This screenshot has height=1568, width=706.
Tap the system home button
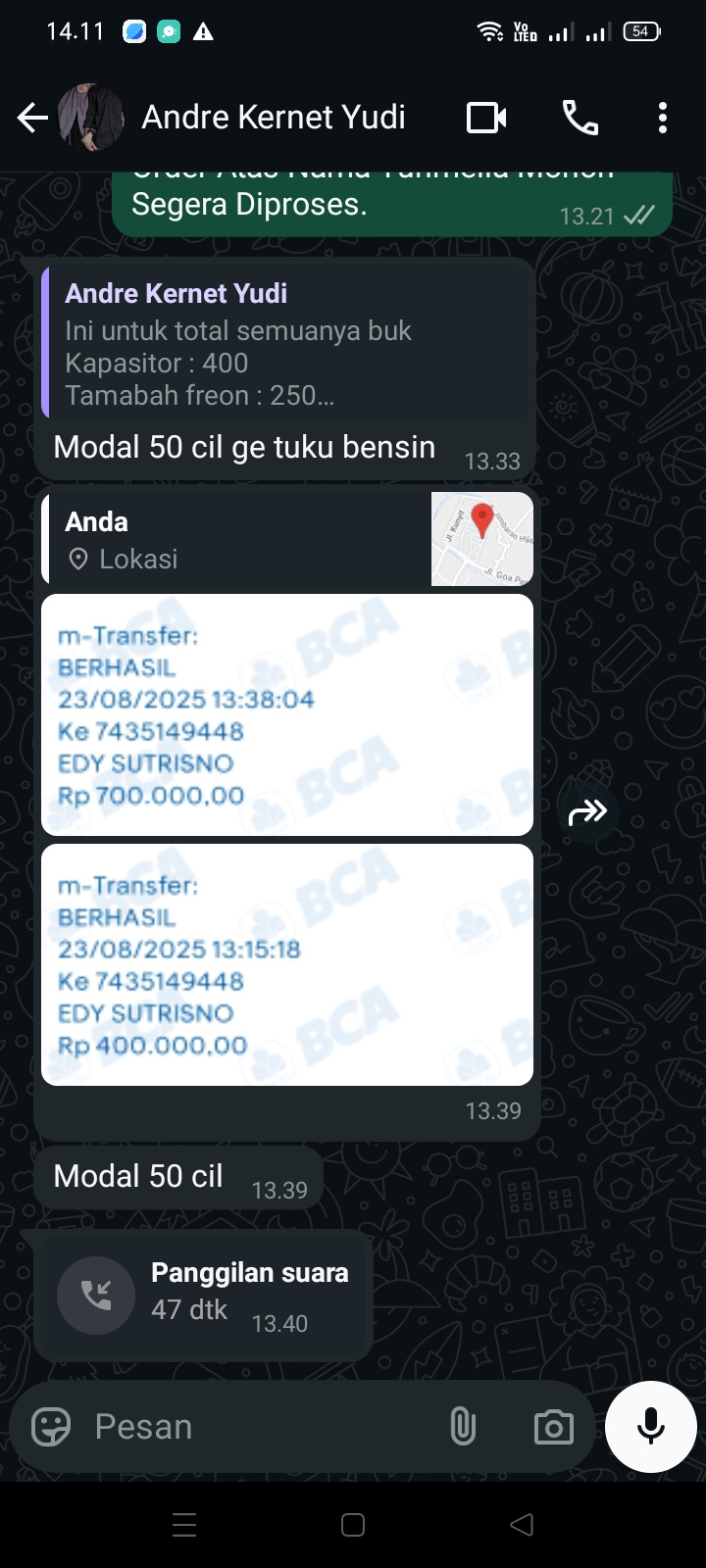353,1525
